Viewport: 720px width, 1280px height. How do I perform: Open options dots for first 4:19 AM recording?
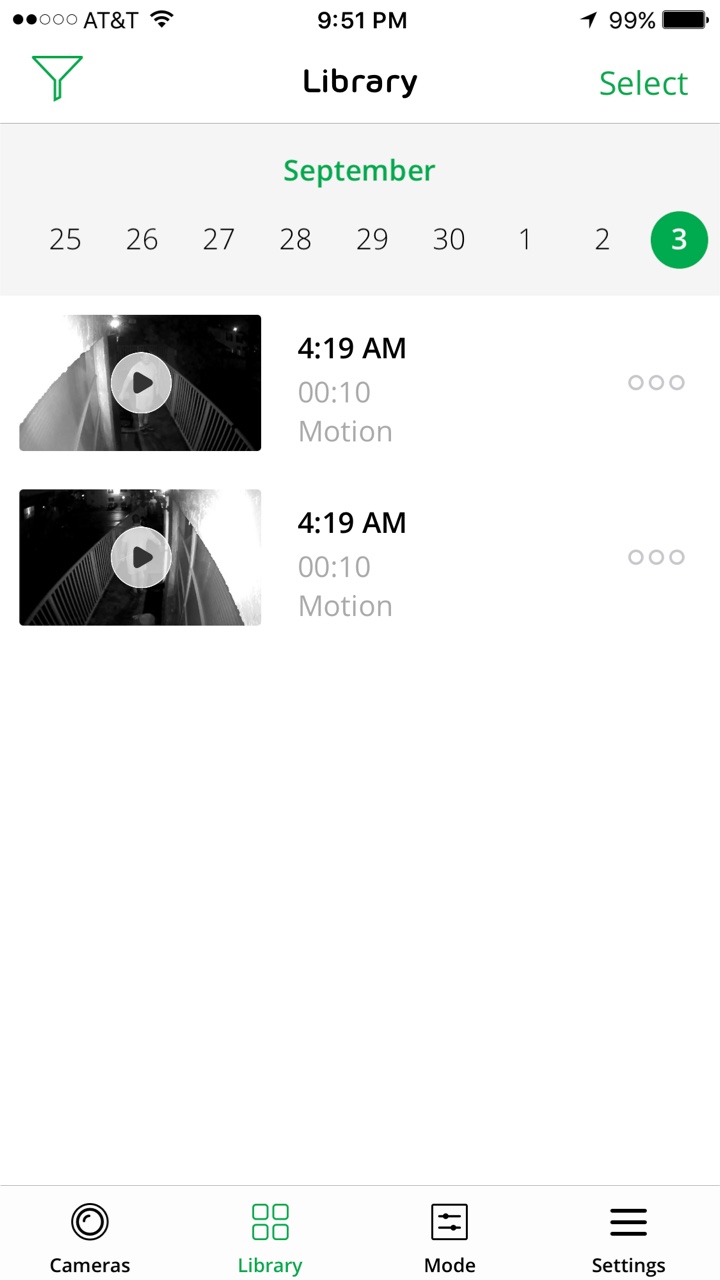656,382
